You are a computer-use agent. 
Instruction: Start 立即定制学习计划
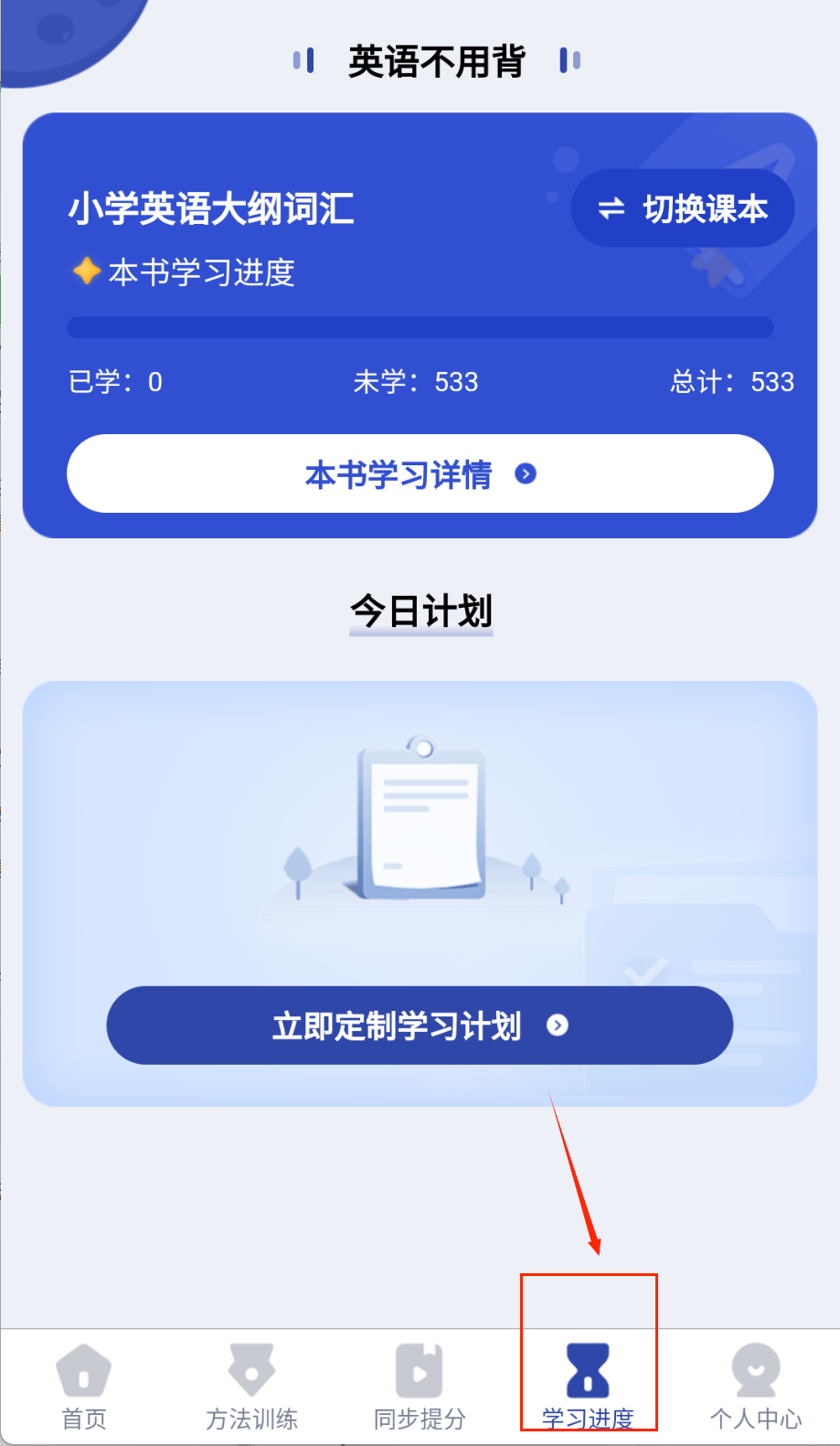pyautogui.click(x=420, y=1025)
